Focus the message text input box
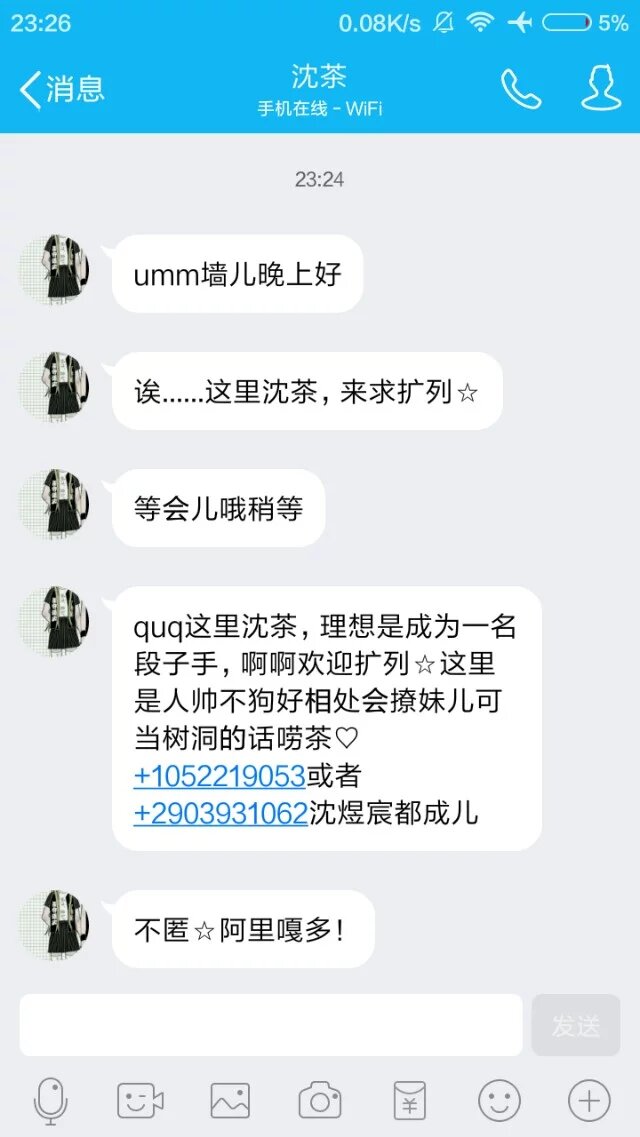This screenshot has height=1137, width=640. point(271,1025)
